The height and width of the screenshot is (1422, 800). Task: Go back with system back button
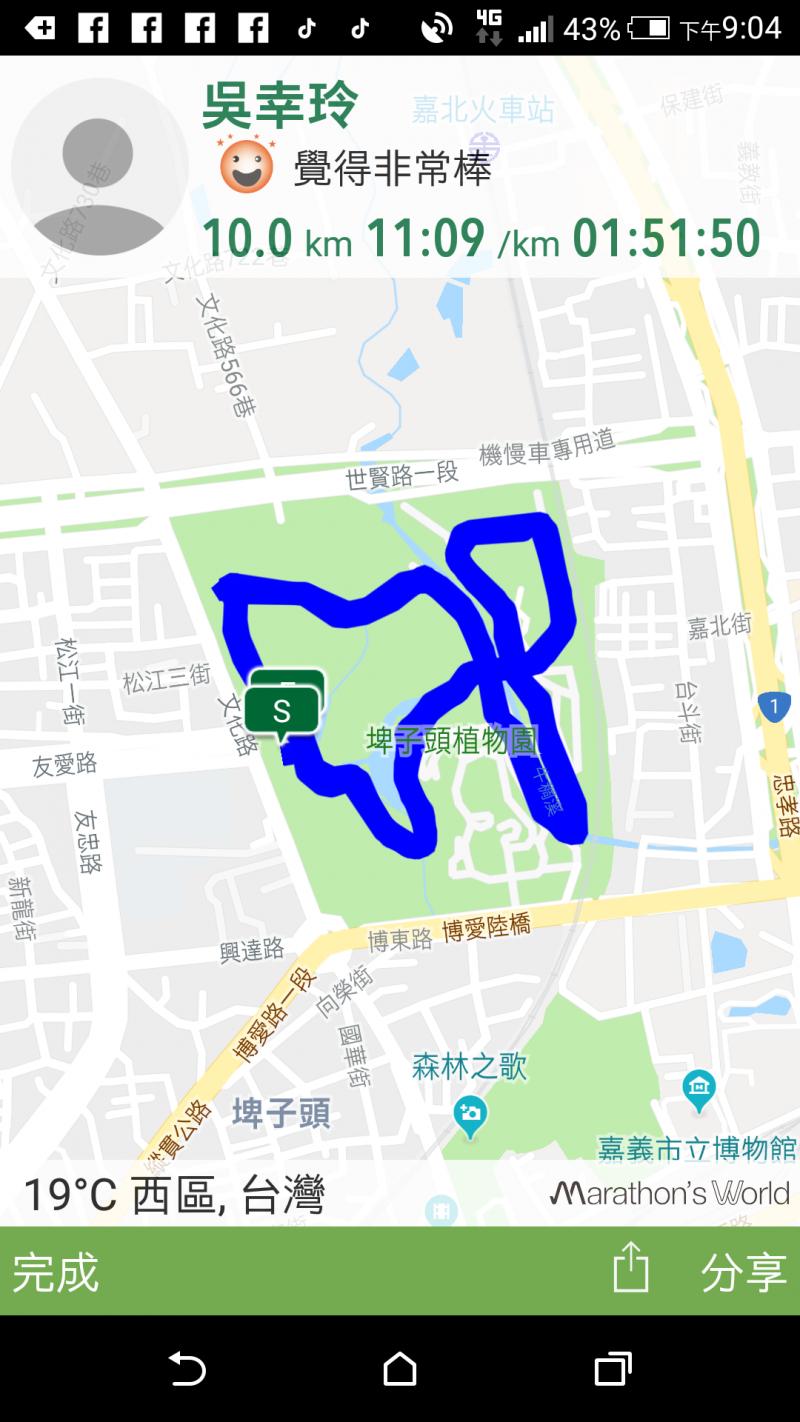coord(187,1368)
